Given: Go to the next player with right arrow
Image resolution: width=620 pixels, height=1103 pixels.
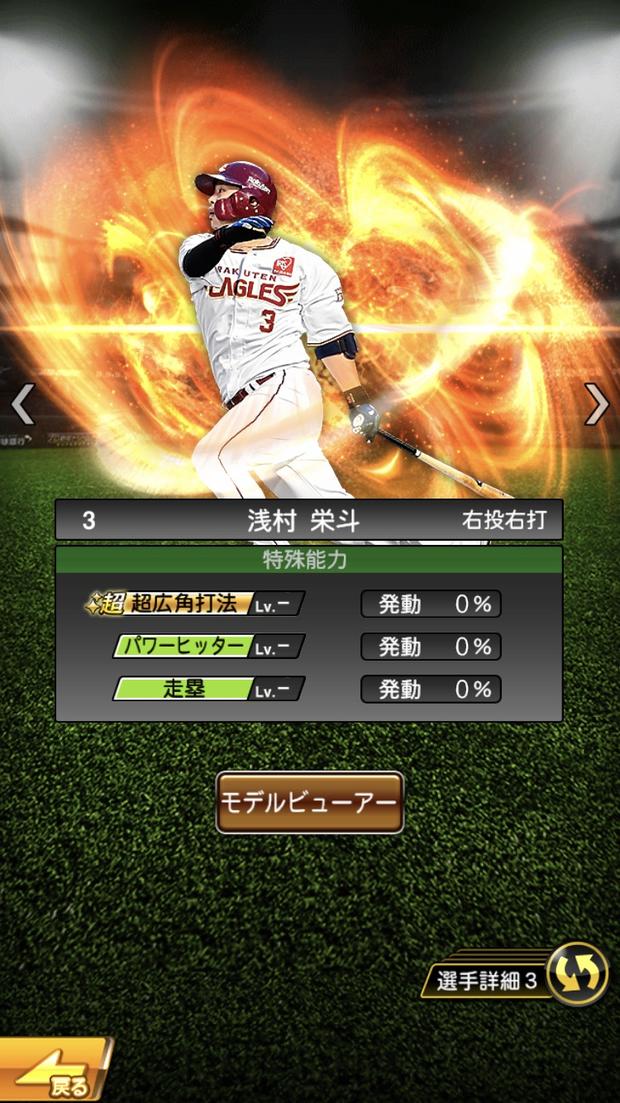Looking at the screenshot, I should (596, 404).
